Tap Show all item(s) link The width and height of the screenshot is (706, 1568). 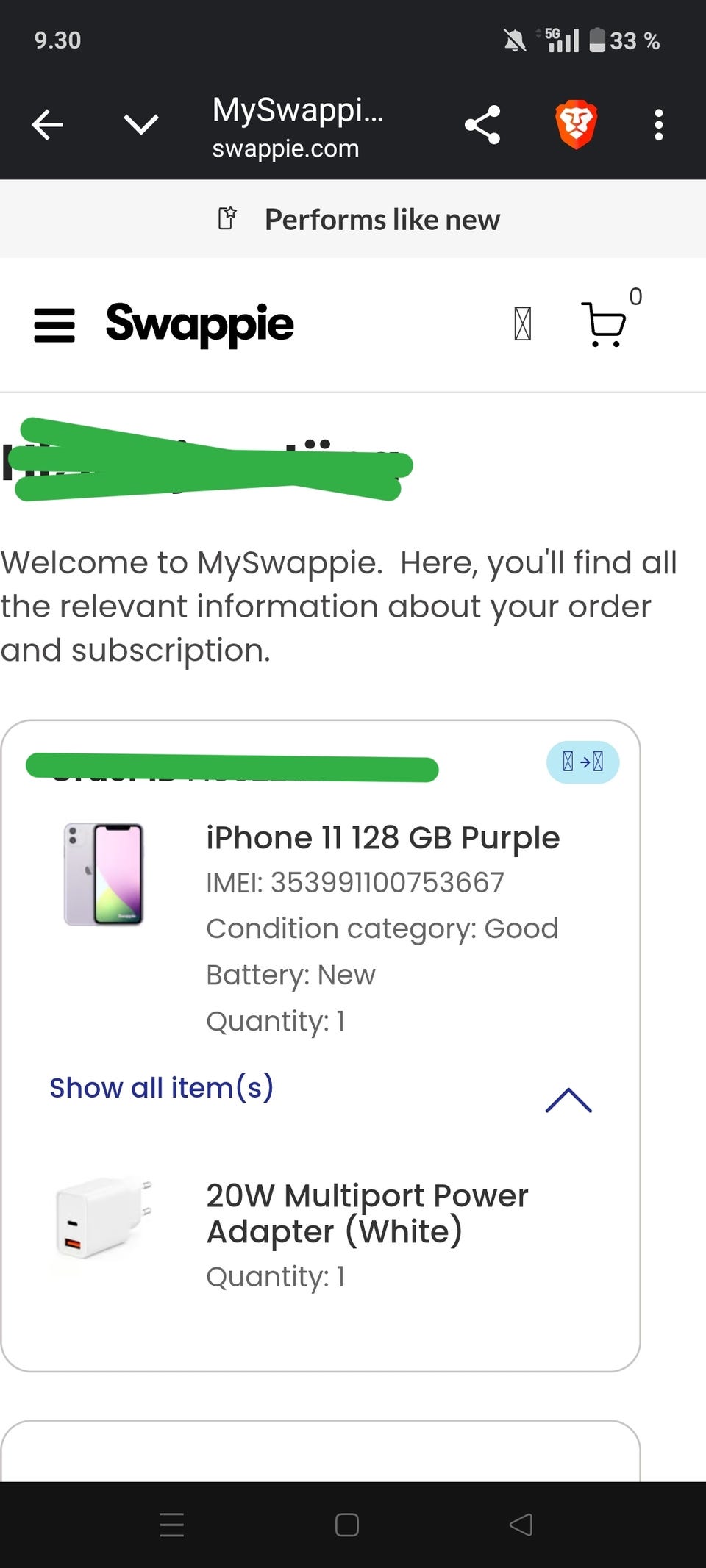pos(161,1087)
